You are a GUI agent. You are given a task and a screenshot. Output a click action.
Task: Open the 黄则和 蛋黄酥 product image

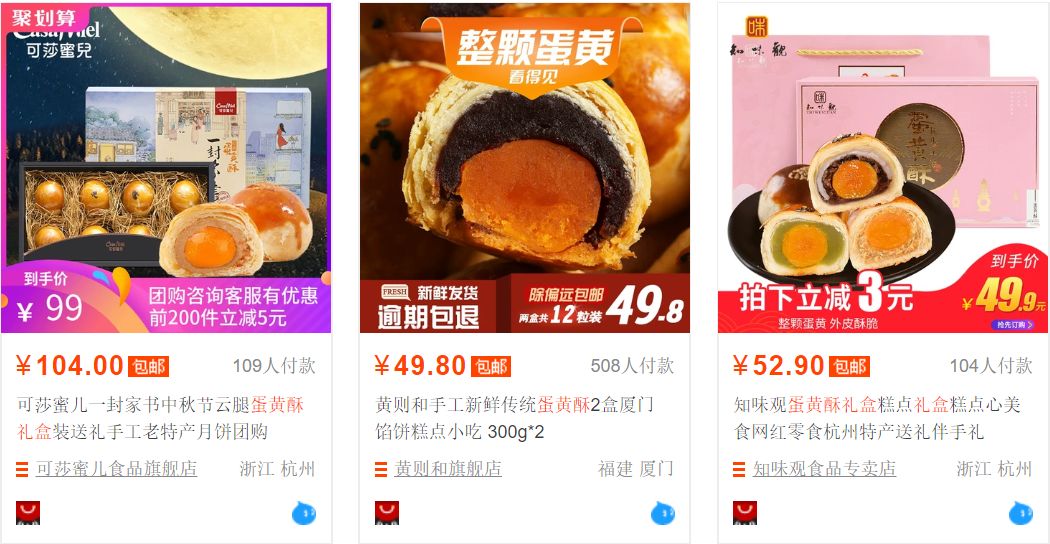(x=524, y=168)
